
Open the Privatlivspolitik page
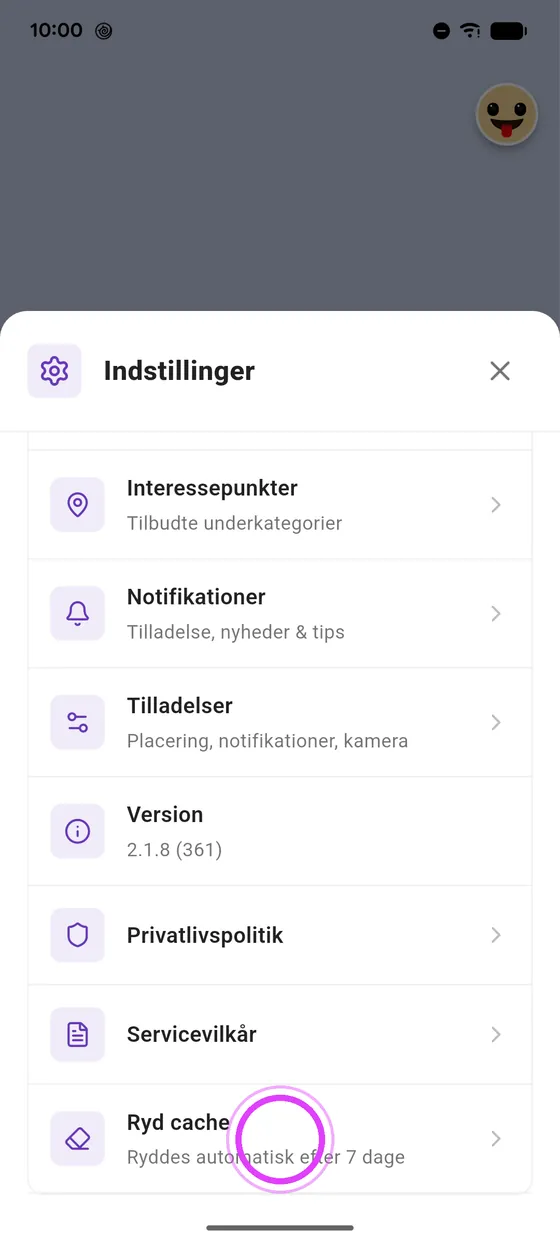point(280,935)
